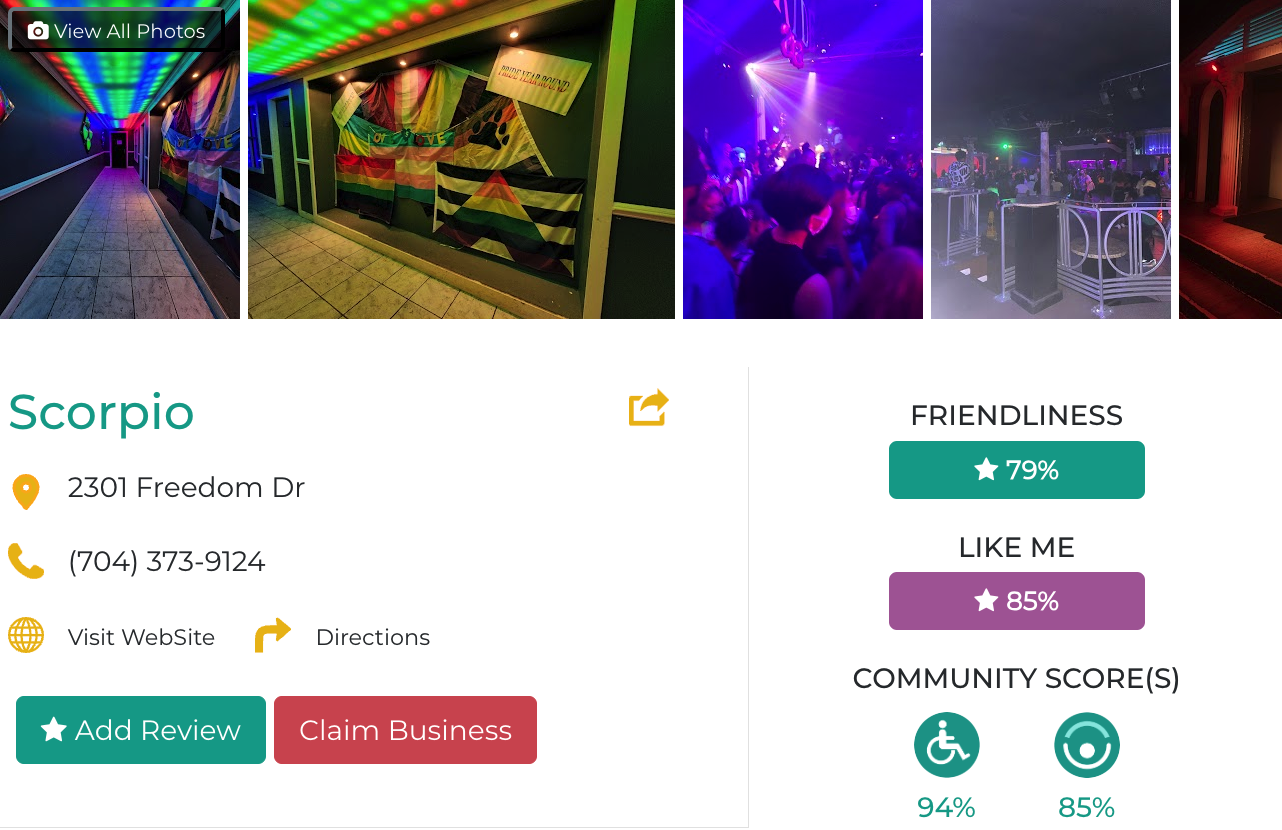Screen dimensions: 1282x830
Task: Open the stage and railings photo
Action: (1050, 160)
